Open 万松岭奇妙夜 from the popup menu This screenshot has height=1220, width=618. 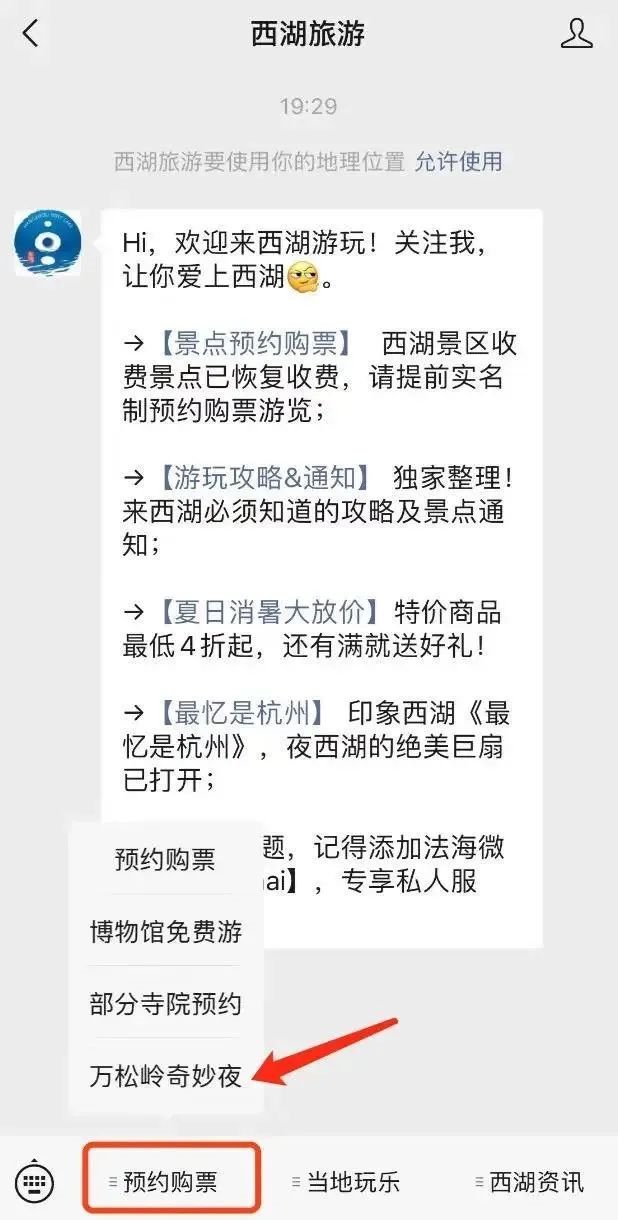(165, 1076)
